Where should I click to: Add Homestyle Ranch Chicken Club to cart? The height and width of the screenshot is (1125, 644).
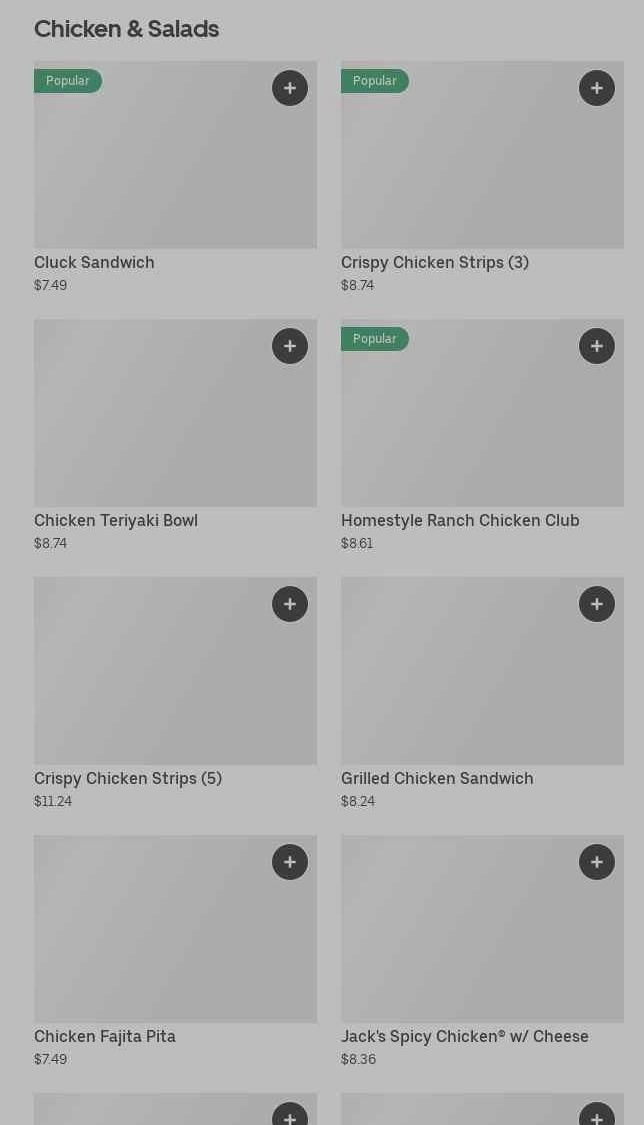[x=597, y=346]
